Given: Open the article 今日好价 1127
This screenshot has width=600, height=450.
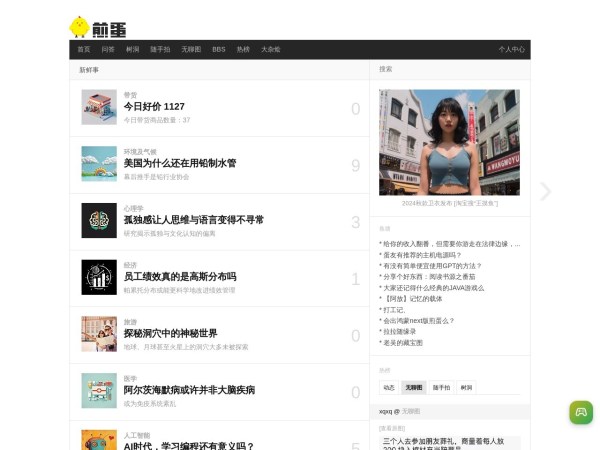Looking at the screenshot, I should [154, 106].
